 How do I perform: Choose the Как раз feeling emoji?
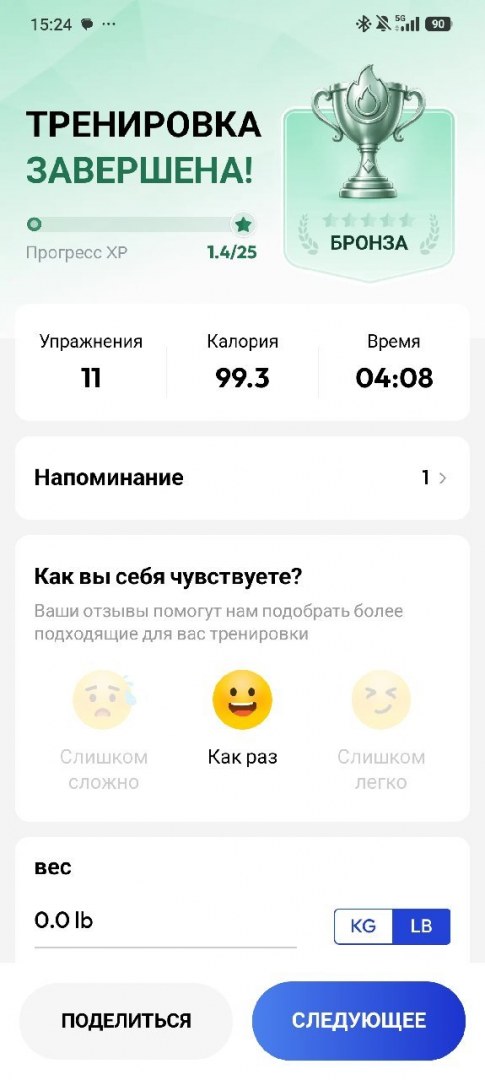pos(242,700)
